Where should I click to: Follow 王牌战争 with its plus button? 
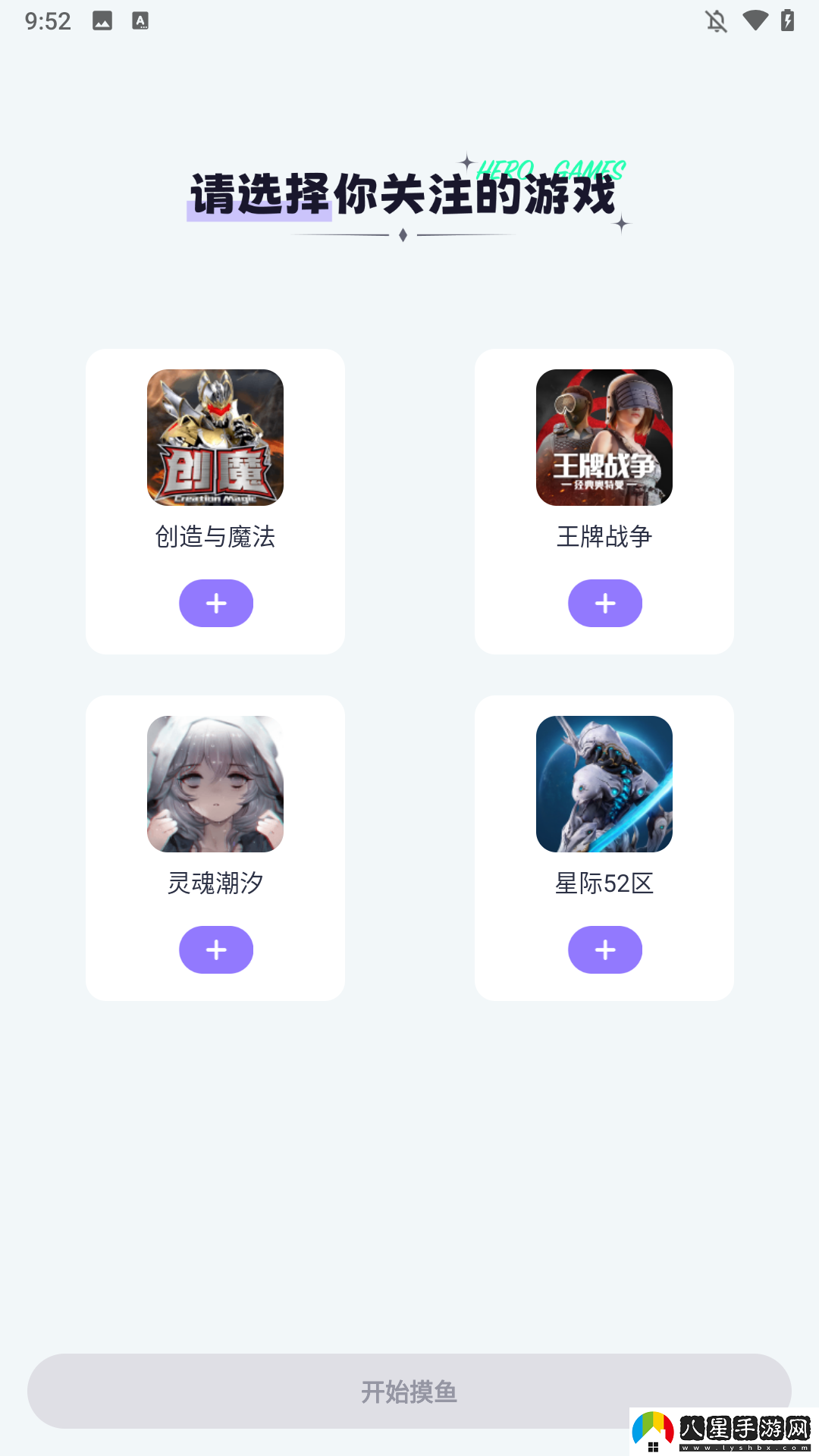[605, 604]
